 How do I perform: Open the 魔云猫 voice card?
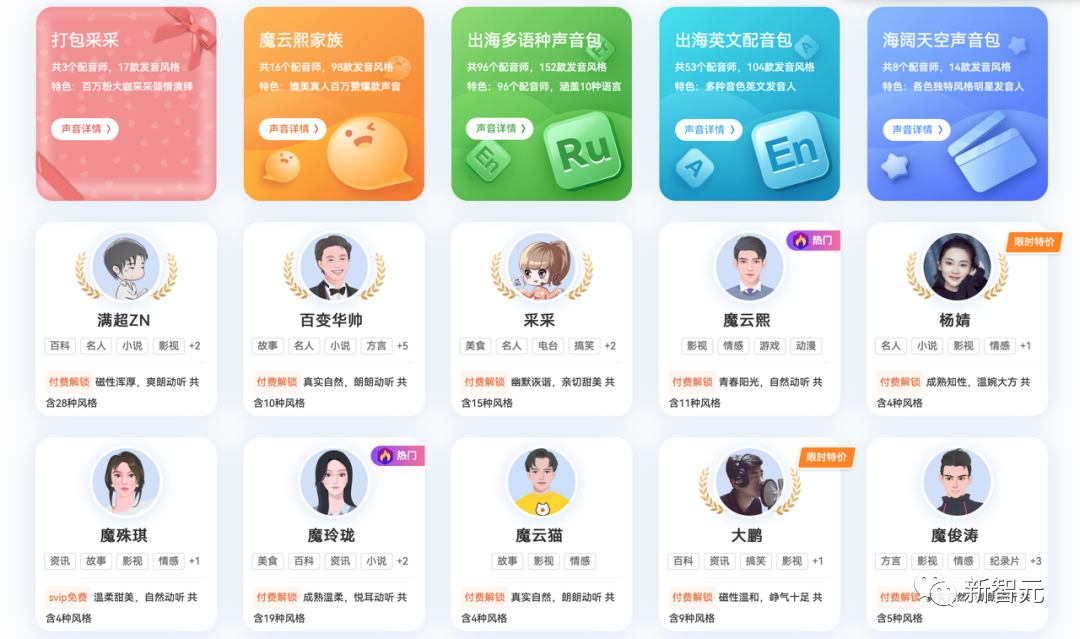pyautogui.click(x=541, y=535)
